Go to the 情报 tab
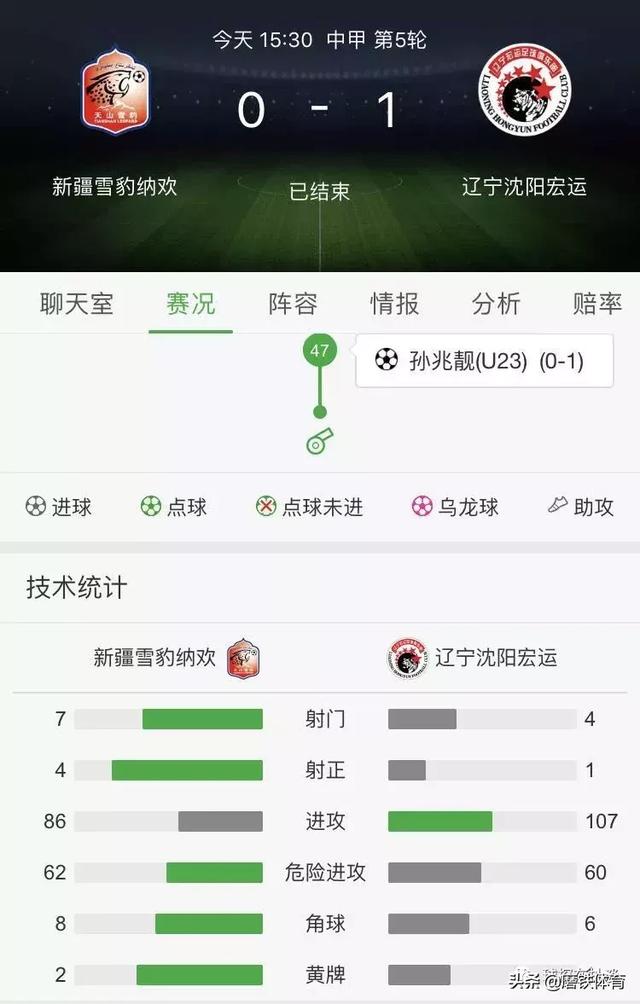This screenshot has width=640, height=1004. point(394,304)
